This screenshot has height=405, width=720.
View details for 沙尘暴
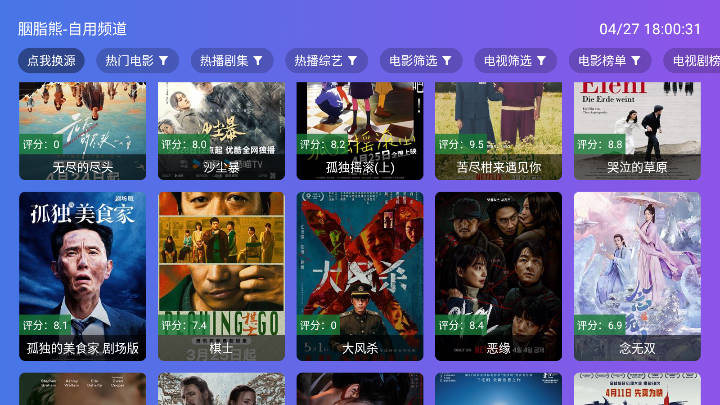click(x=221, y=130)
